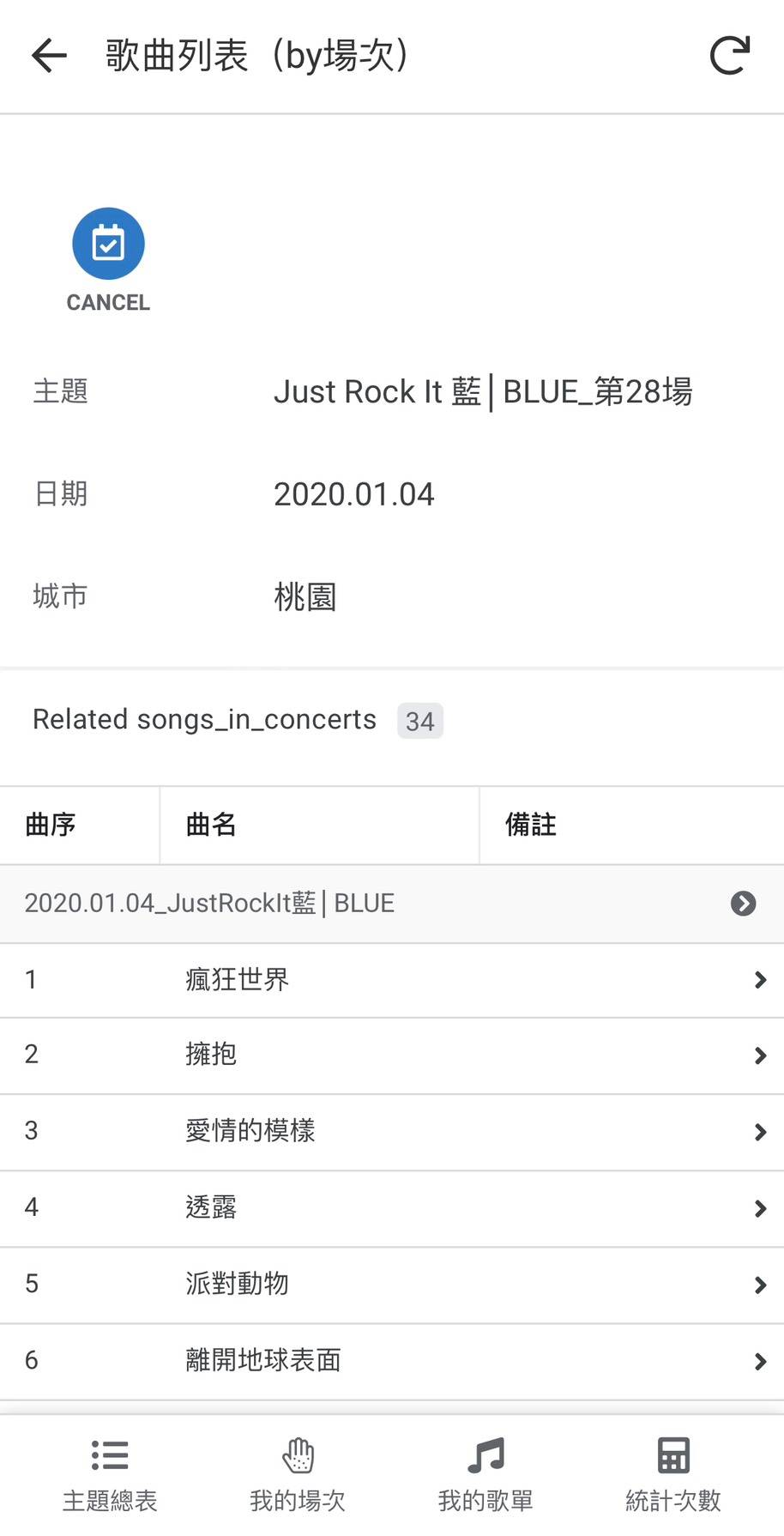Open the 統計次數 tab

(673, 1475)
